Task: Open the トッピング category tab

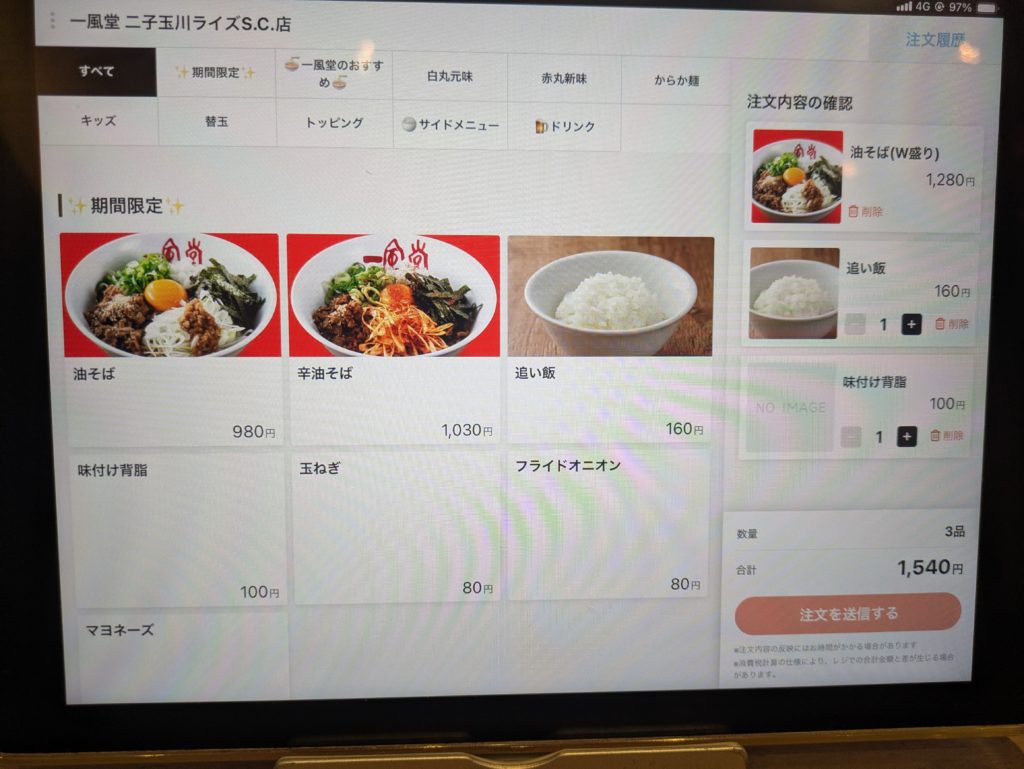Action: 334,124
